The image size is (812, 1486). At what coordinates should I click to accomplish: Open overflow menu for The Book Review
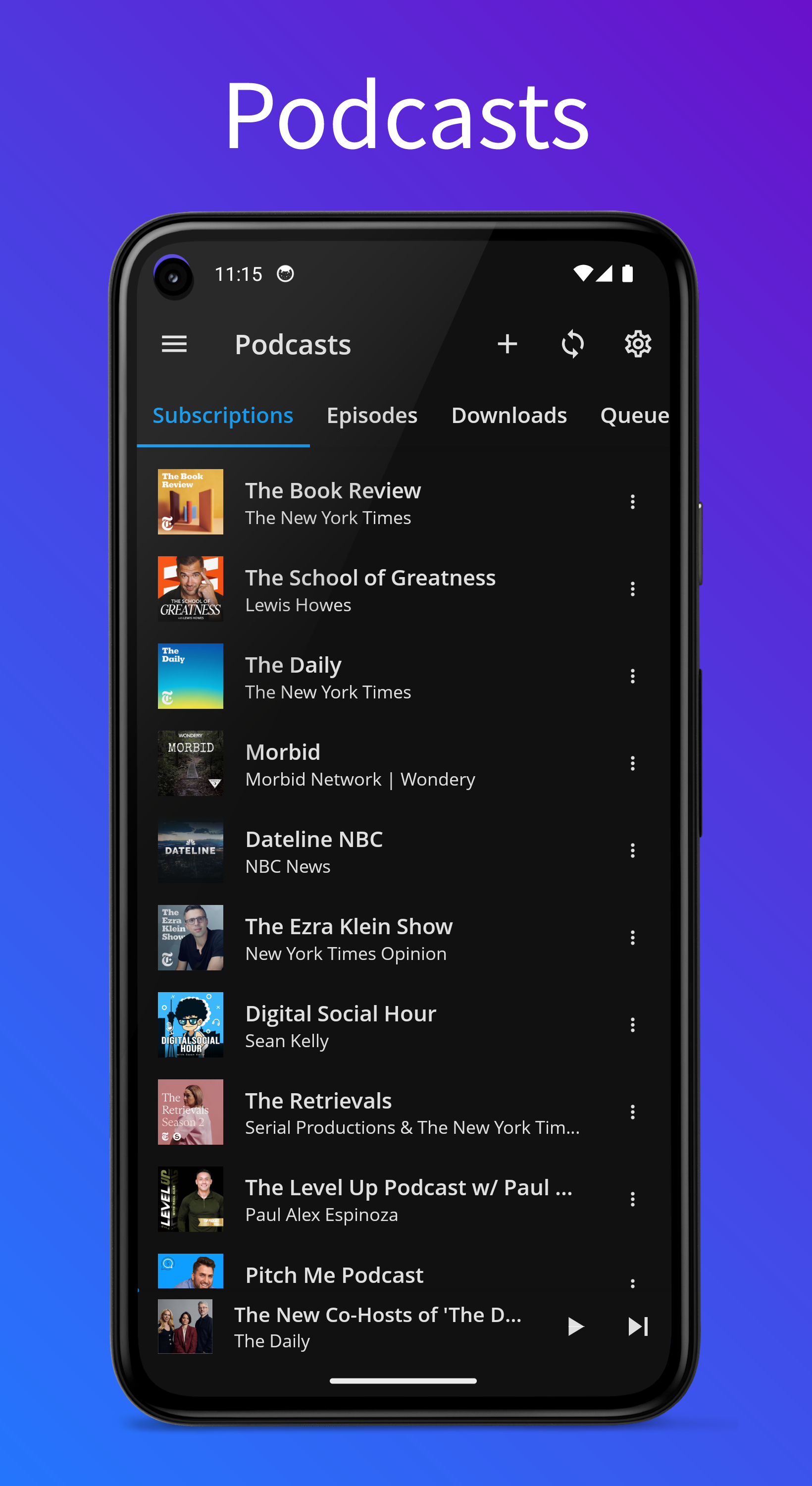pyautogui.click(x=633, y=502)
